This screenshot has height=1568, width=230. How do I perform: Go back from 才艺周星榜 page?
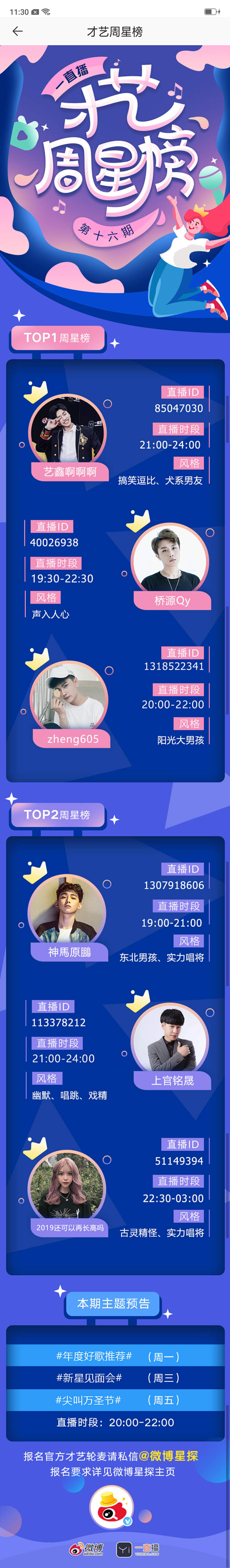click(17, 32)
